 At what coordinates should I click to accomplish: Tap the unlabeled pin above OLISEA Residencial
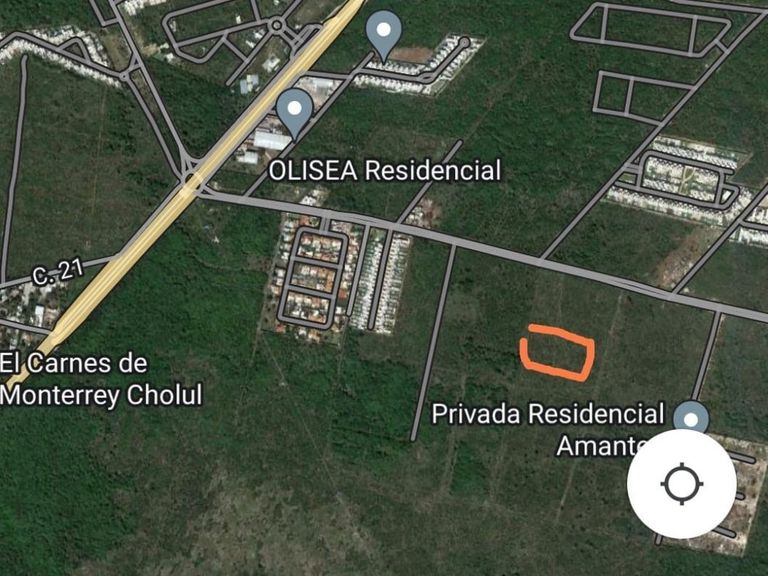coord(383,33)
